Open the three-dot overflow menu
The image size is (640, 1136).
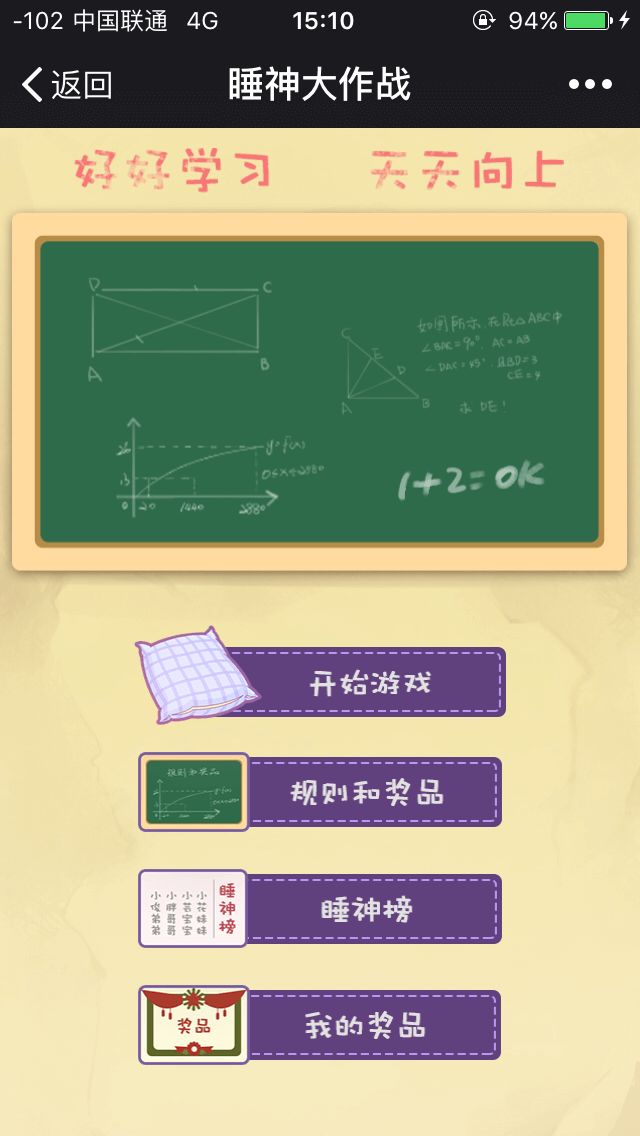click(x=590, y=86)
